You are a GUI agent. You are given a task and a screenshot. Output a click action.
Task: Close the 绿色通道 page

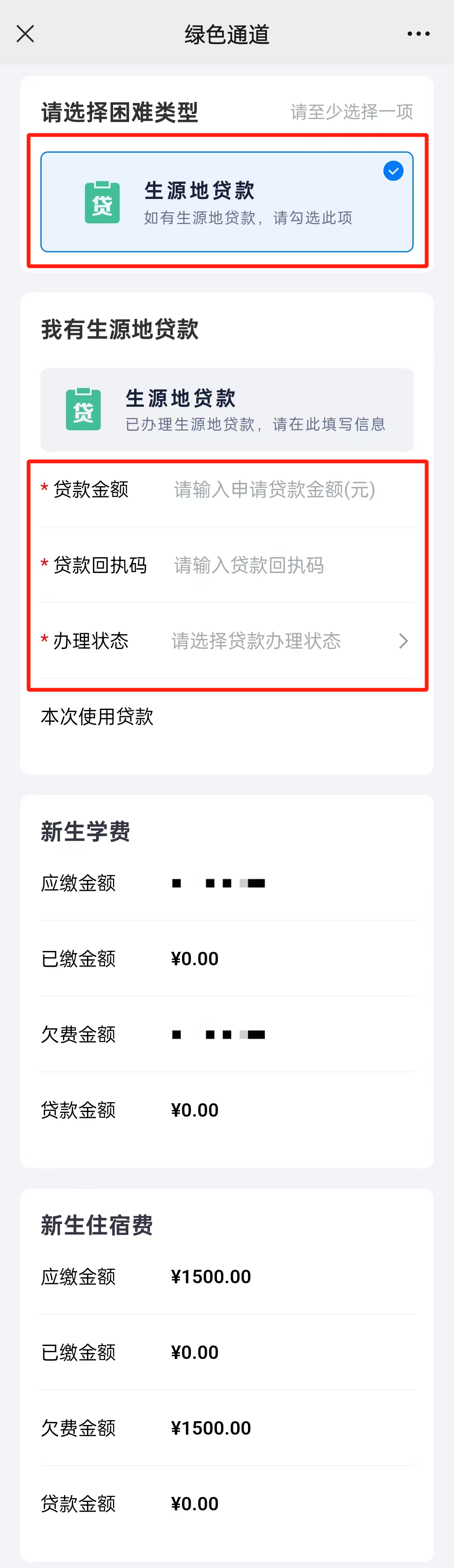[x=25, y=34]
